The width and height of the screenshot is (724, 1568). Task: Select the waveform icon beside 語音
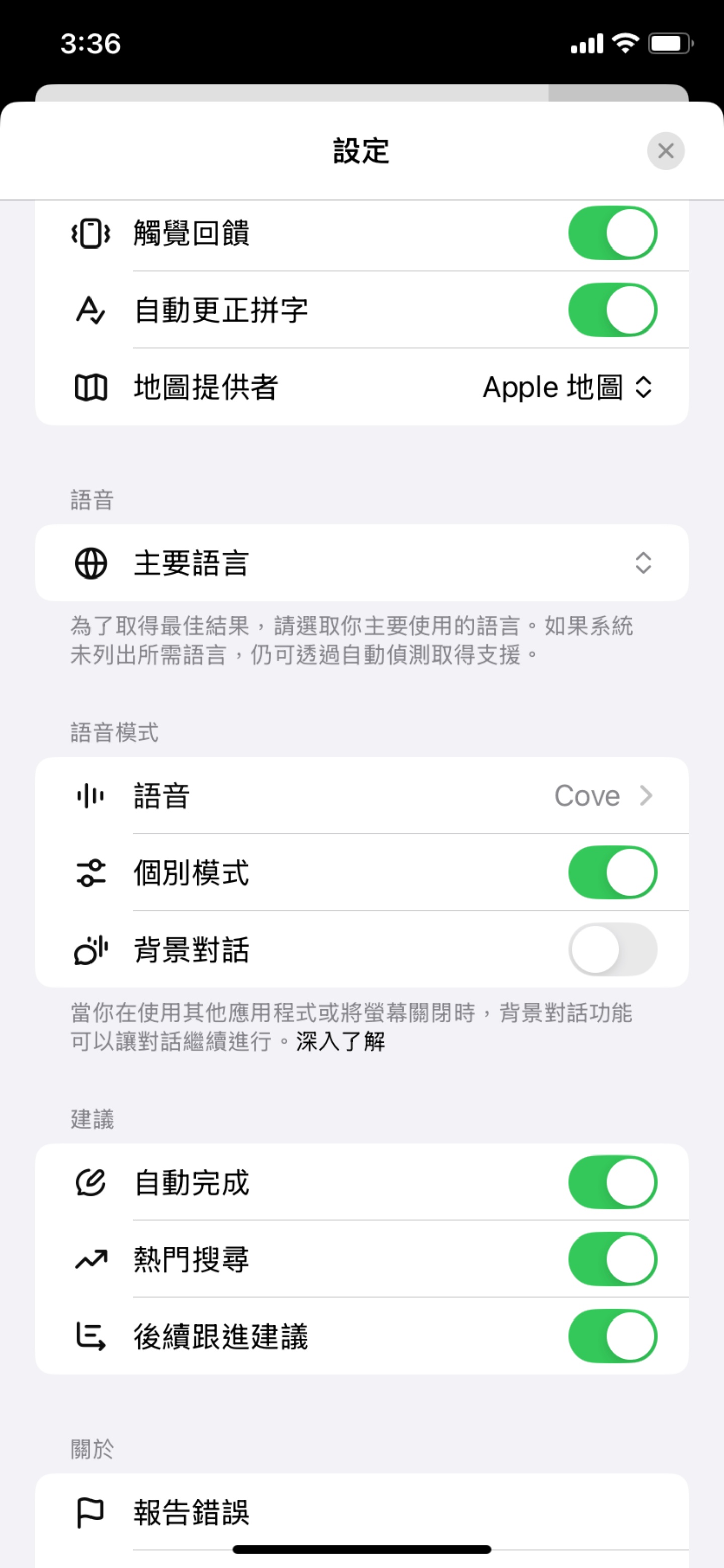pos(90,795)
